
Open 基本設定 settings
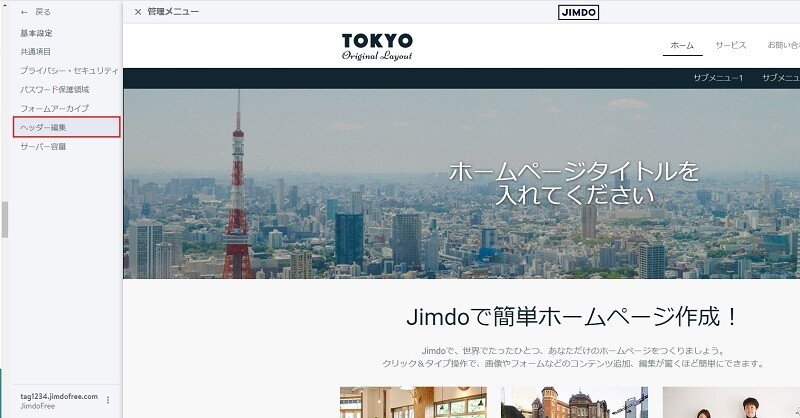click(x=36, y=33)
